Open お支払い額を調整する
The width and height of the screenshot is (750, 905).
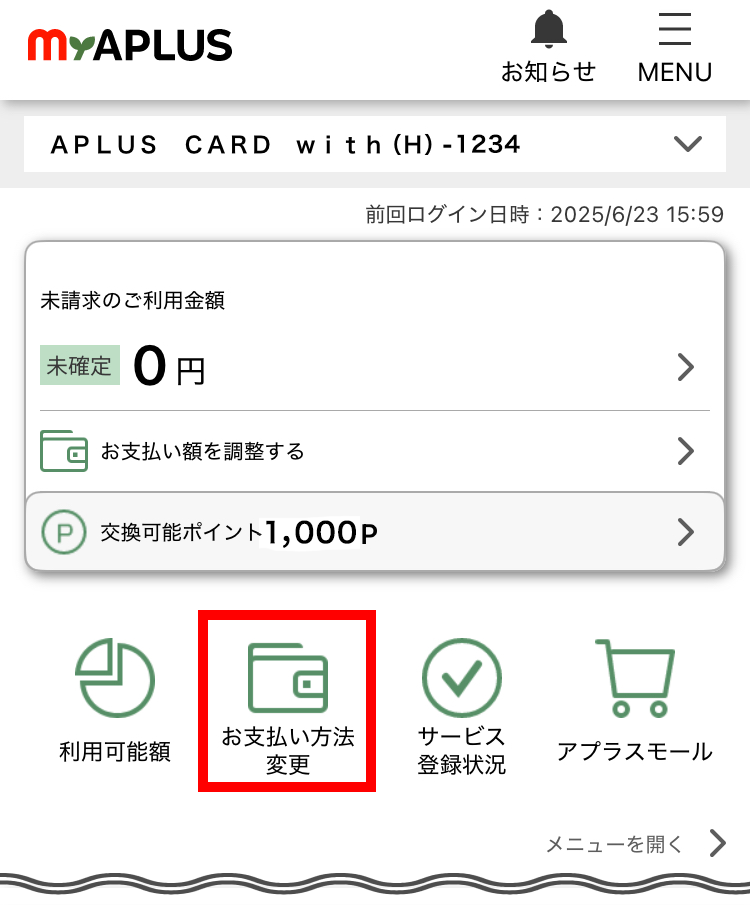click(x=375, y=451)
